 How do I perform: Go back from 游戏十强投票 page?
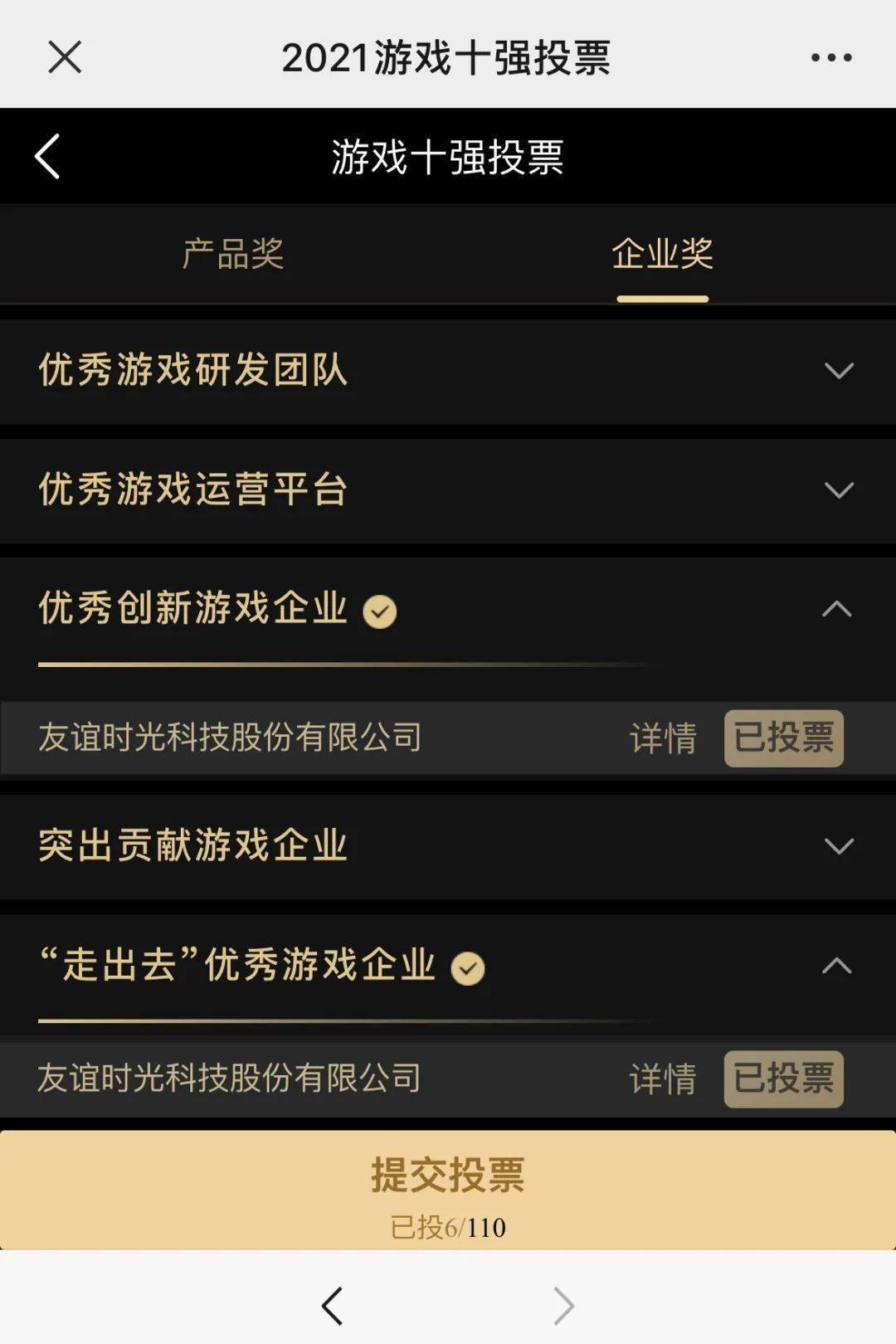[x=47, y=156]
